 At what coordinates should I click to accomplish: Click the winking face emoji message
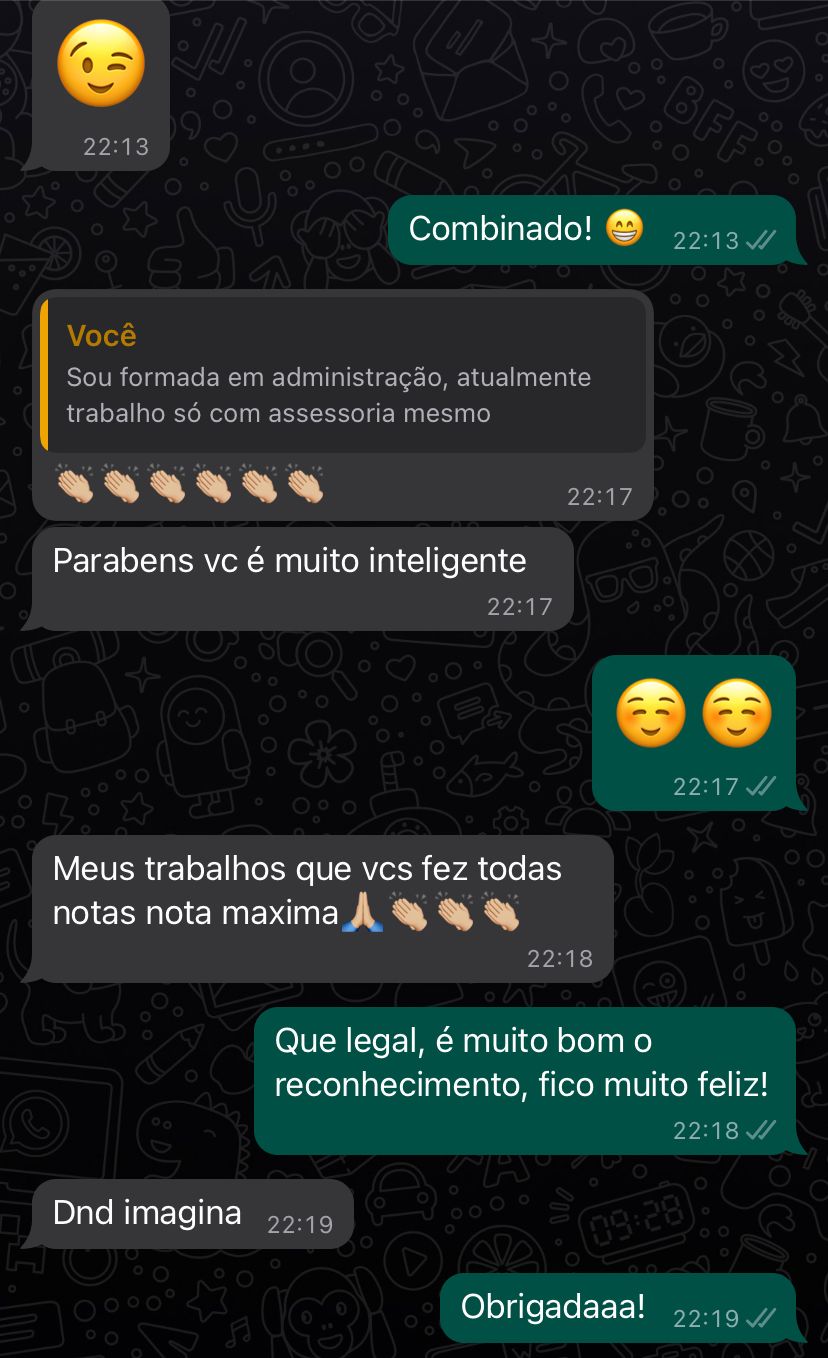pos(100,62)
